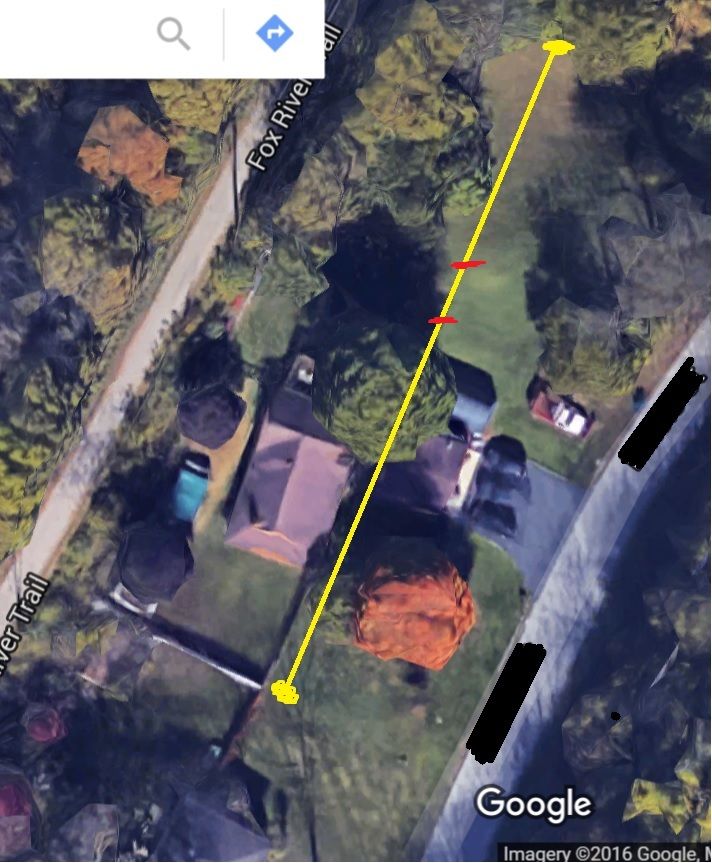
Task: Tap the search magnifier icon
Action: (x=173, y=34)
